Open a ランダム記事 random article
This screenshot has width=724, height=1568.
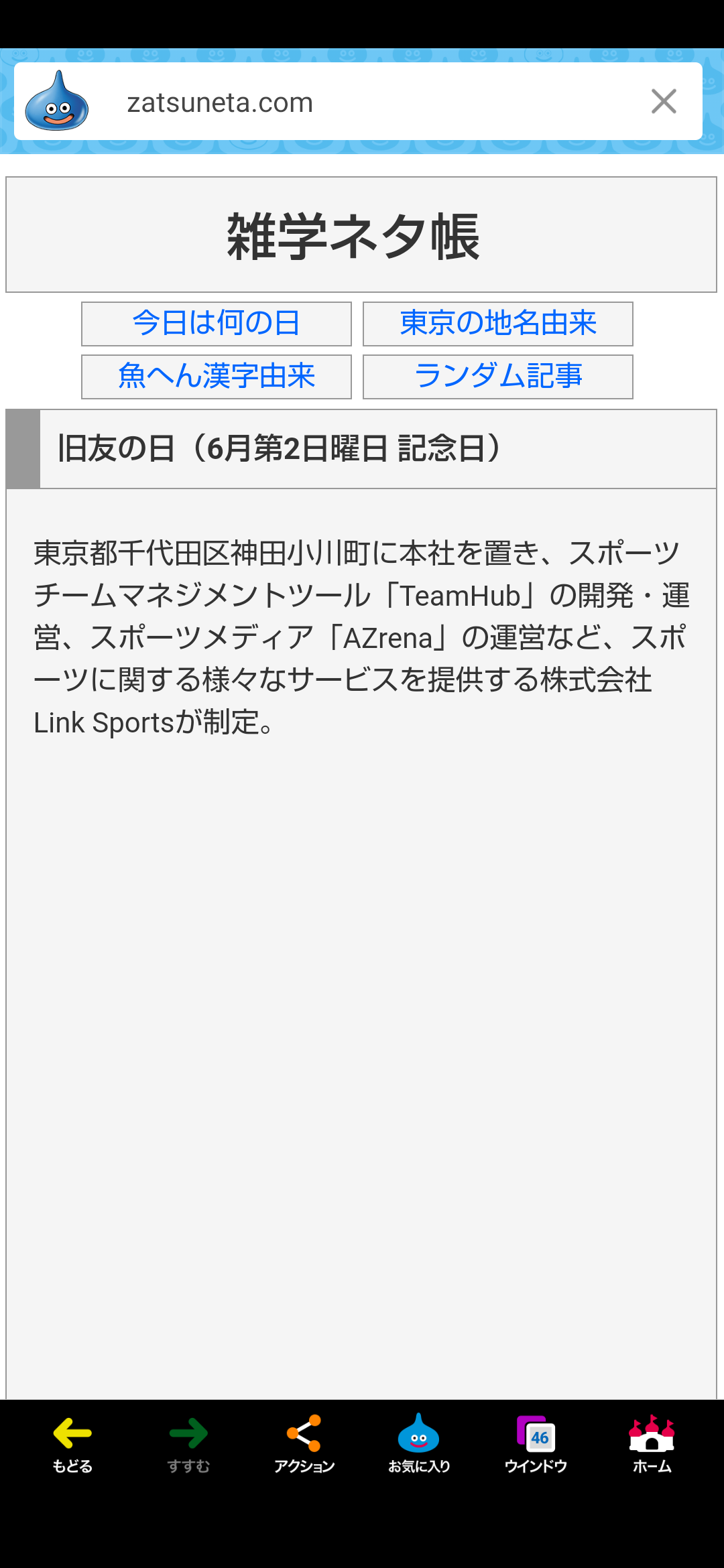point(497,377)
